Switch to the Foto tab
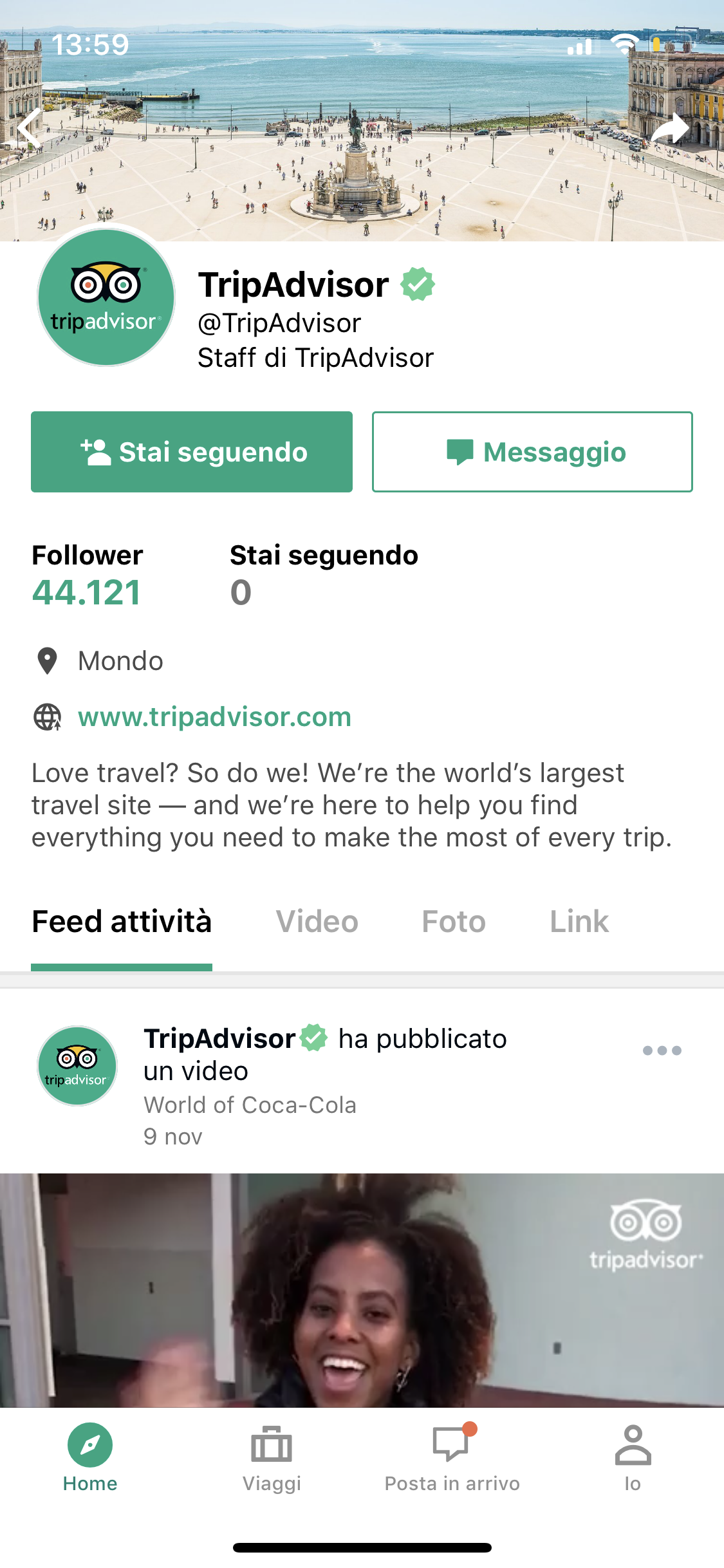 pos(454,922)
